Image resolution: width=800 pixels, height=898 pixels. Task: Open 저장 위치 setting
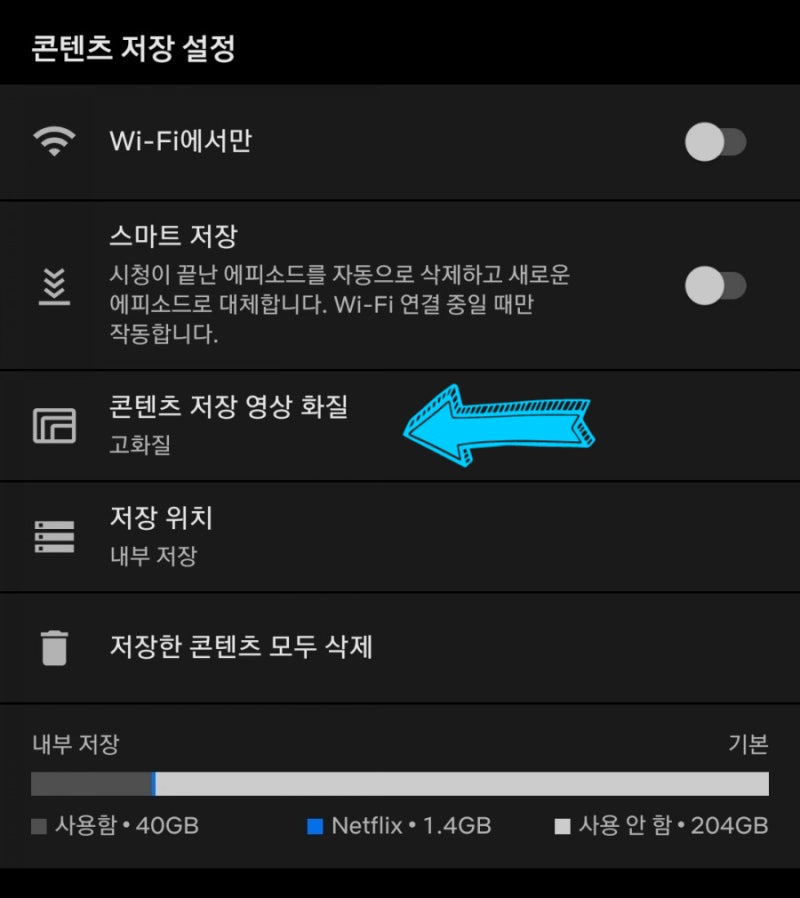pos(160,535)
